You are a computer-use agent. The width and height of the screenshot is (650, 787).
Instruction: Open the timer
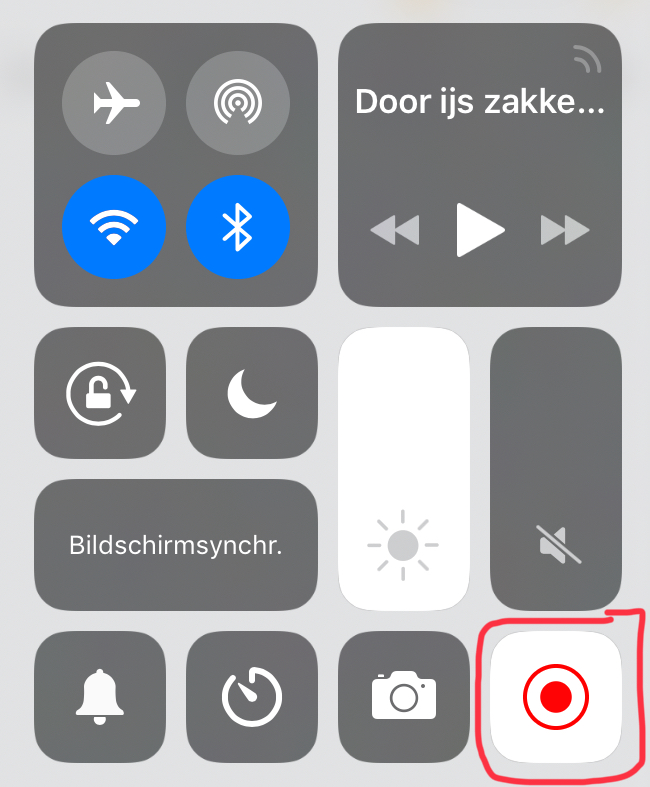[251, 696]
